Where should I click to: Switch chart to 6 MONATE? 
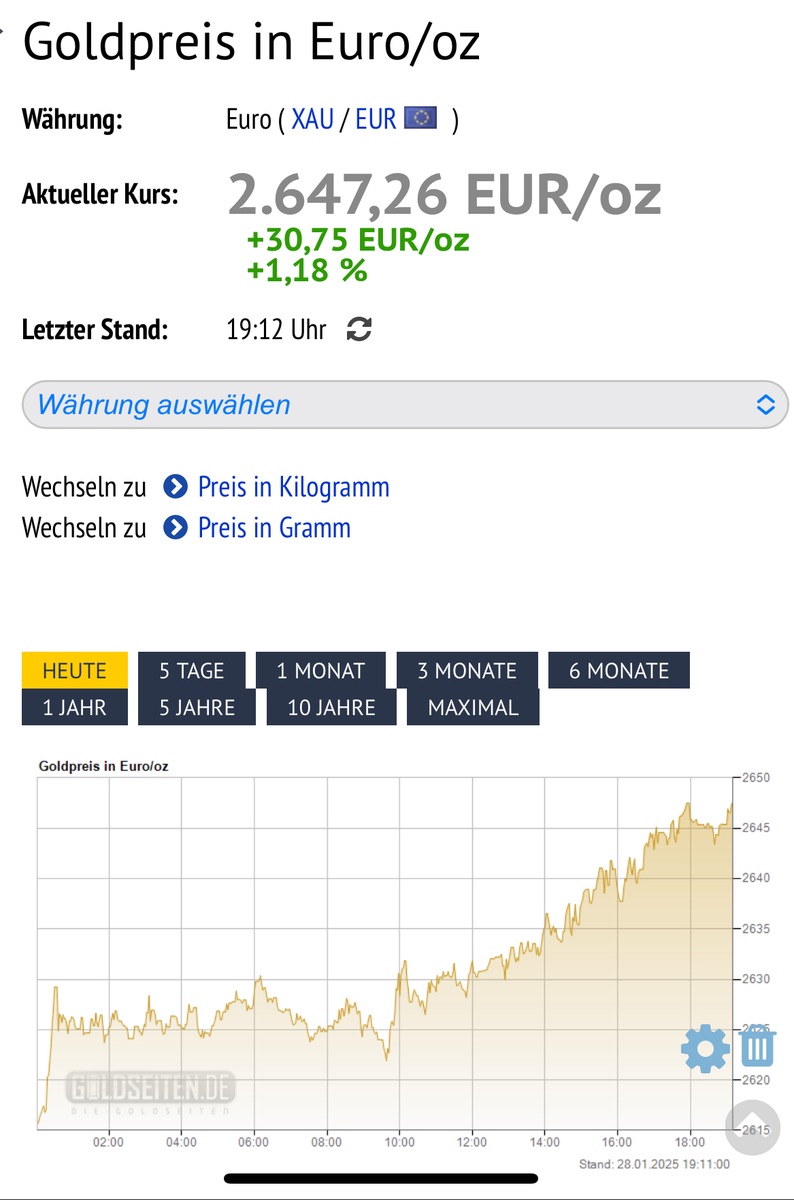point(618,671)
